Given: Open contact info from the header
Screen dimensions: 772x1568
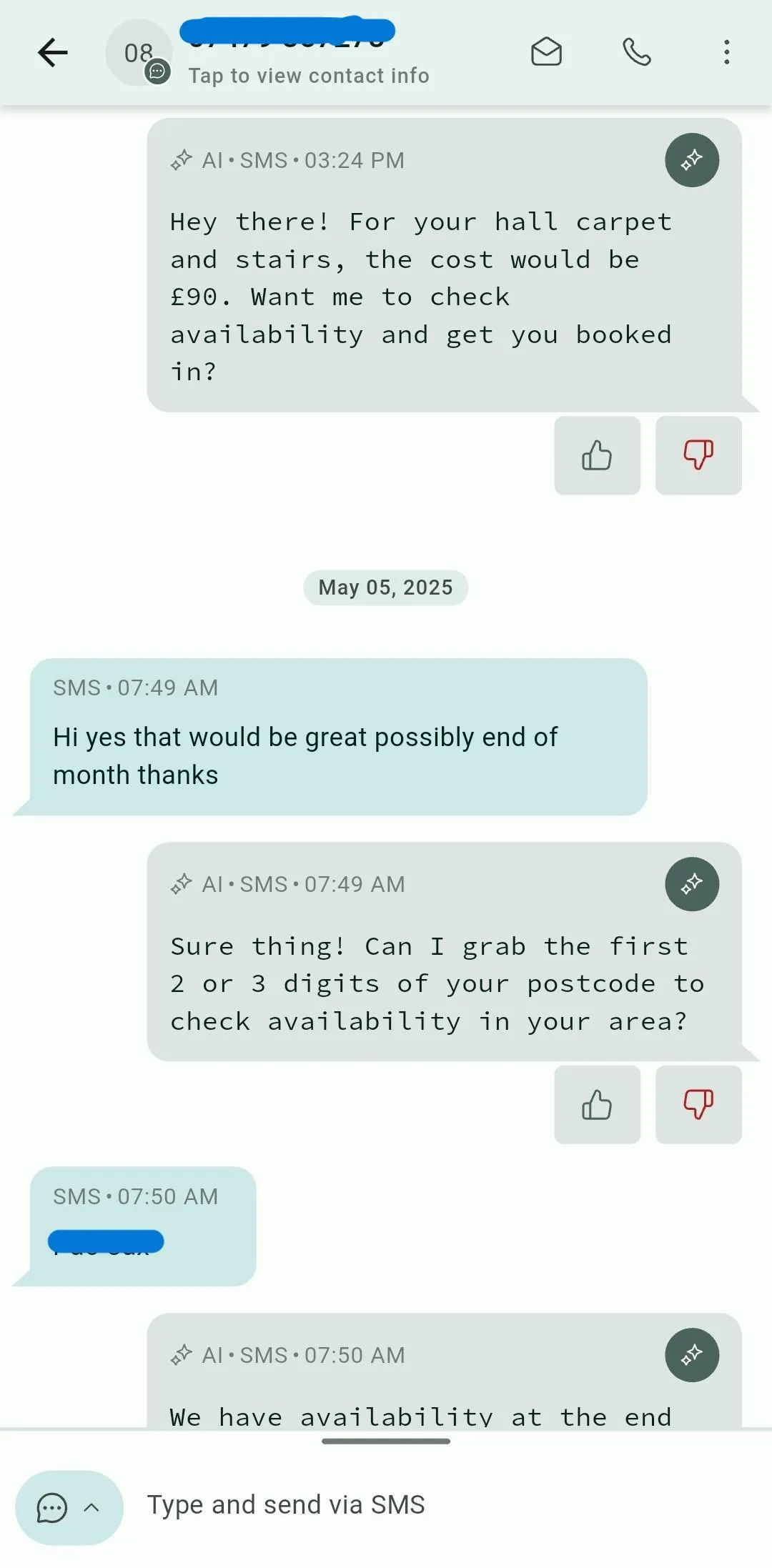Looking at the screenshot, I should (308, 76).
